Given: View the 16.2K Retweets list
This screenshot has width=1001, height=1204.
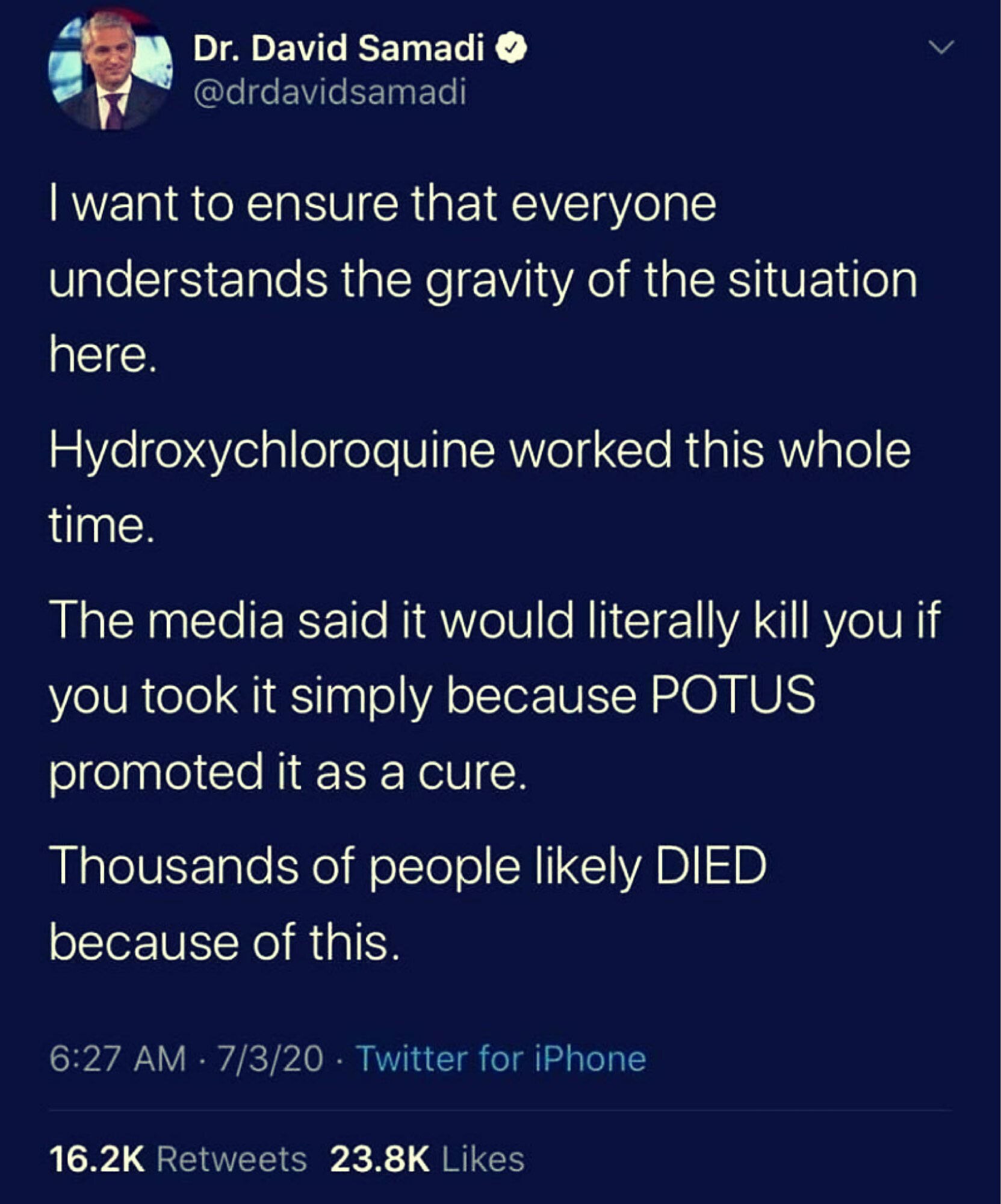Looking at the screenshot, I should point(178,1159).
